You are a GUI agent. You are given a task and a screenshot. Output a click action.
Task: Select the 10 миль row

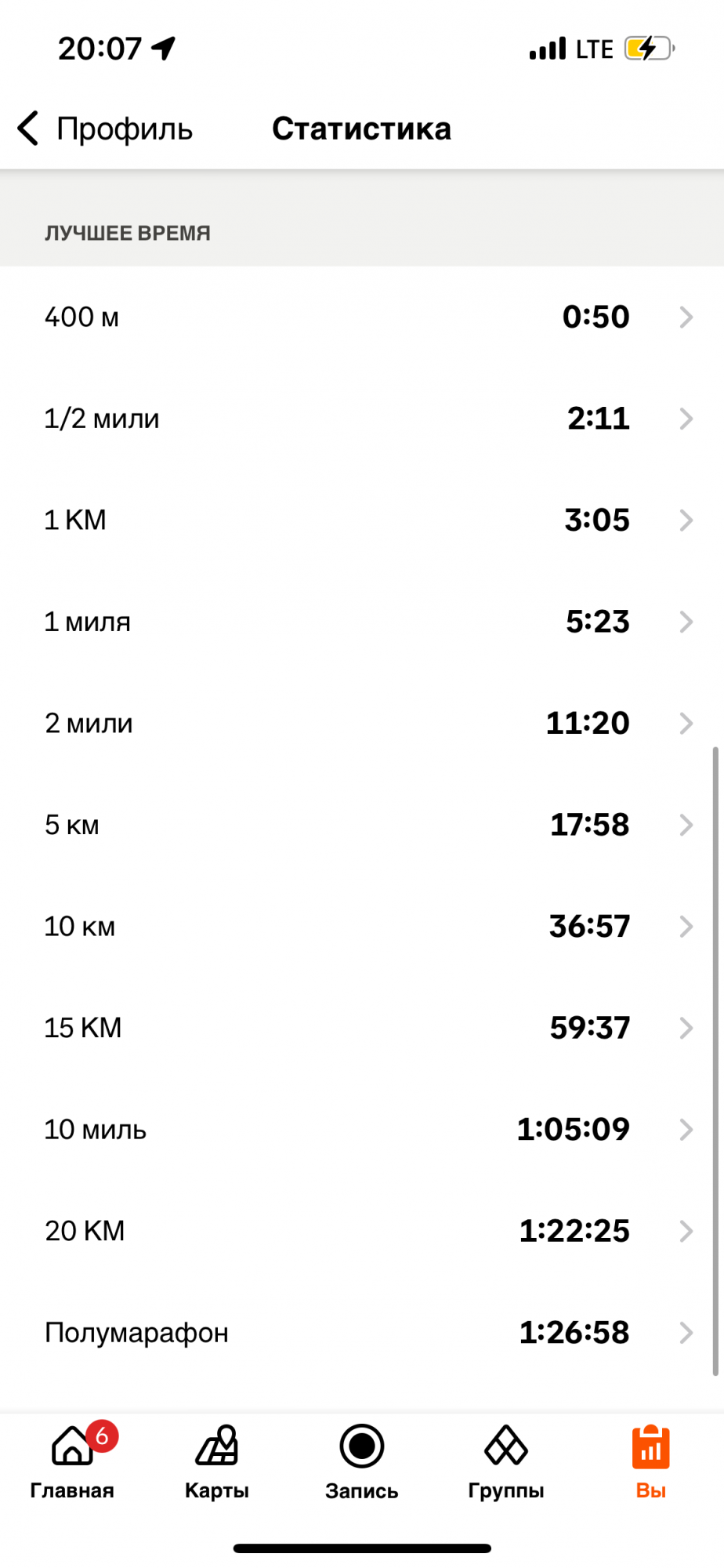pos(362,1129)
